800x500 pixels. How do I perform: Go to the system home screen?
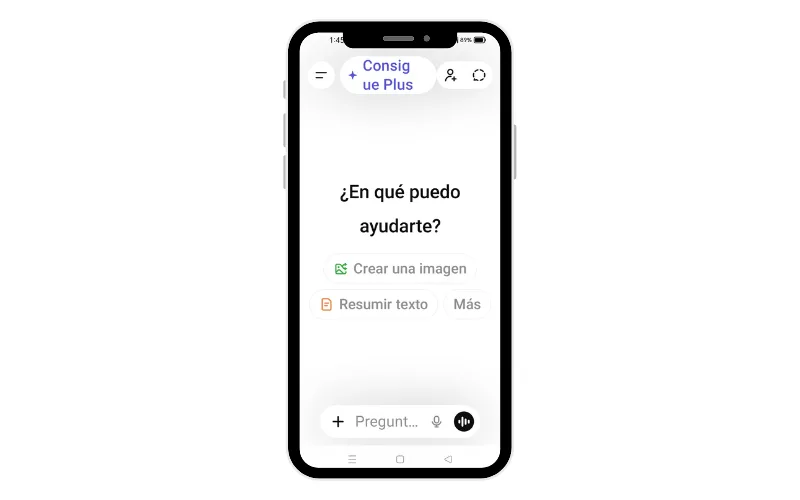[x=400, y=459]
